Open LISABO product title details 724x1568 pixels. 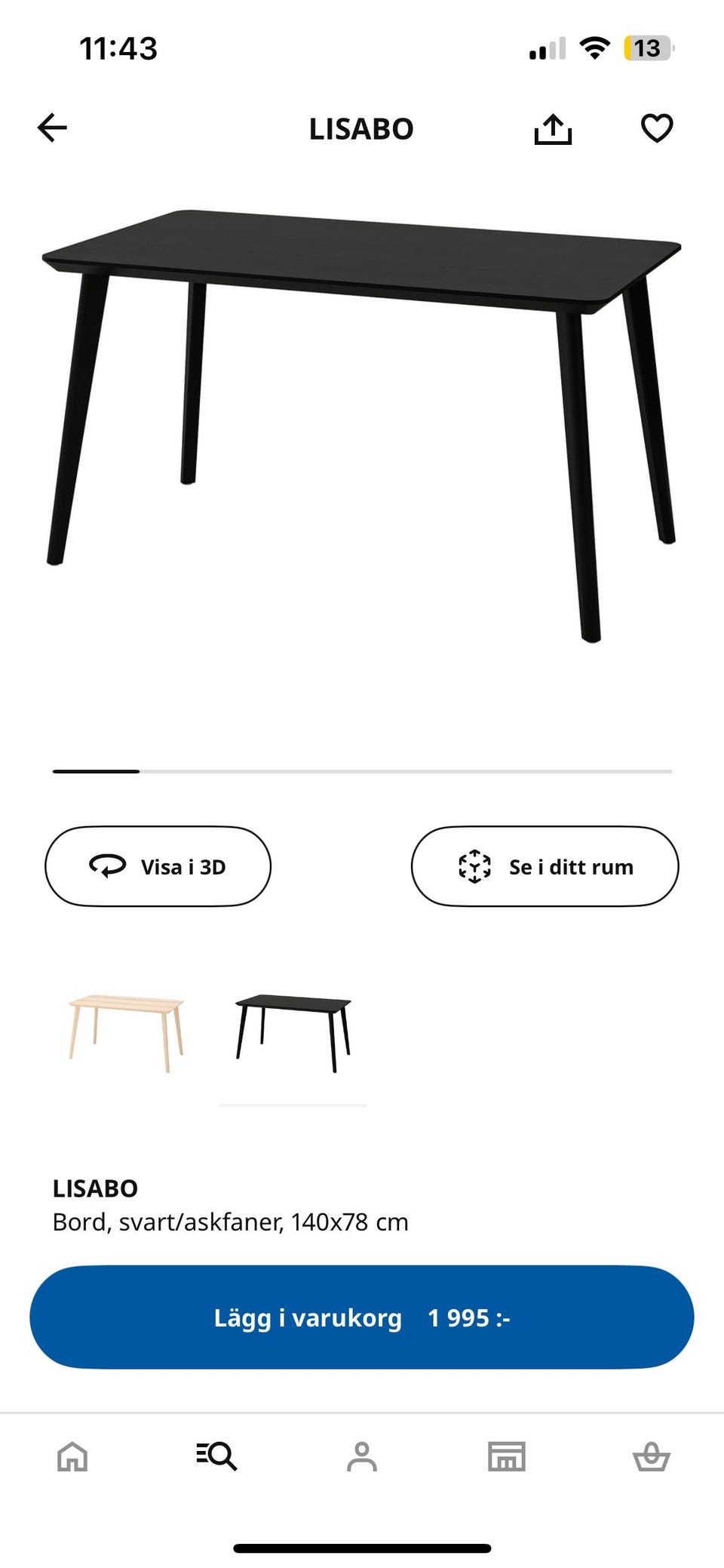[95, 1187]
